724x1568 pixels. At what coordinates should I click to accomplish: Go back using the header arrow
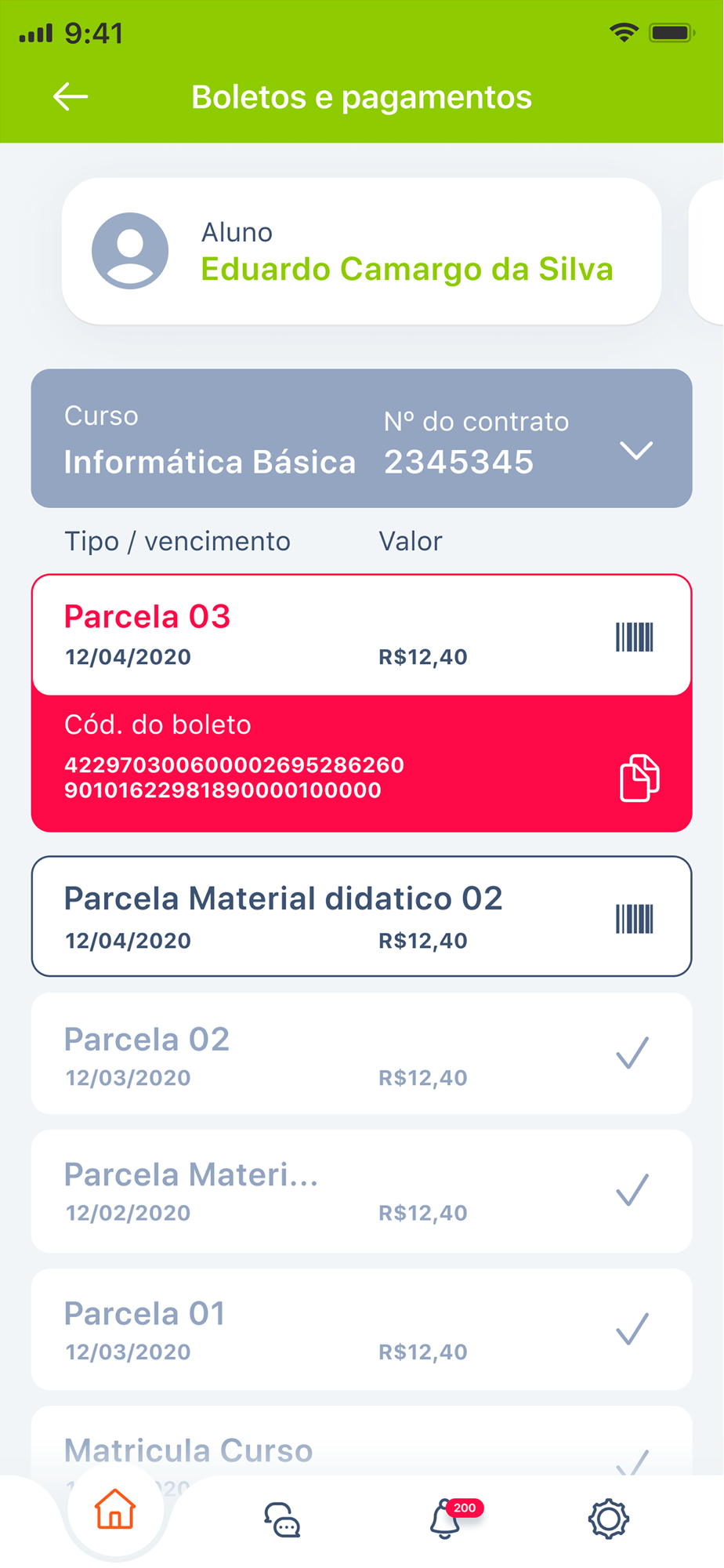(x=71, y=97)
